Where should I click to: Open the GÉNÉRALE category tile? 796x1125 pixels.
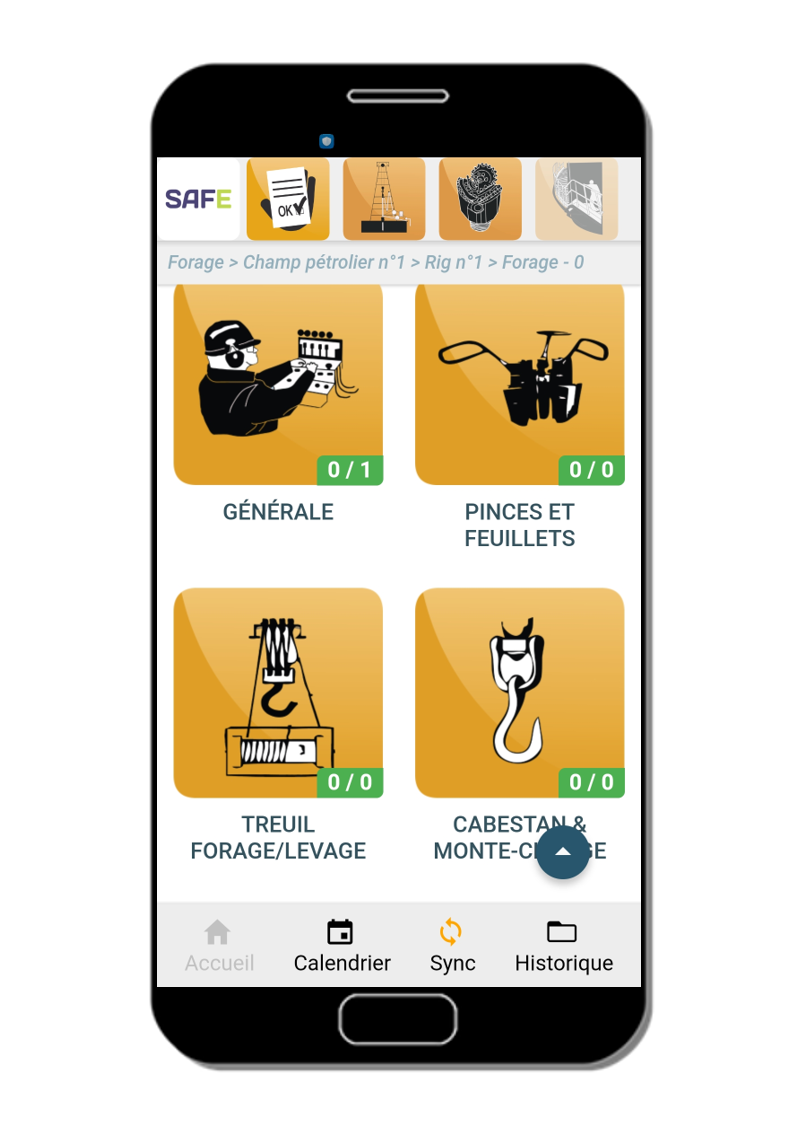pos(278,385)
